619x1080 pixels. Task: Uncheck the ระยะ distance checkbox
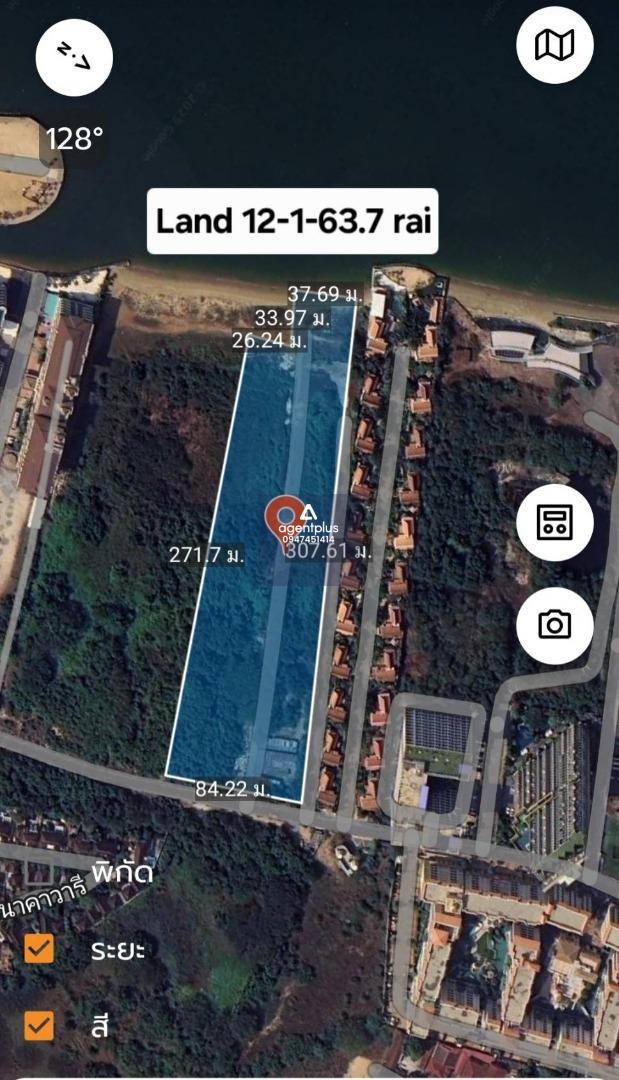click(39, 948)
